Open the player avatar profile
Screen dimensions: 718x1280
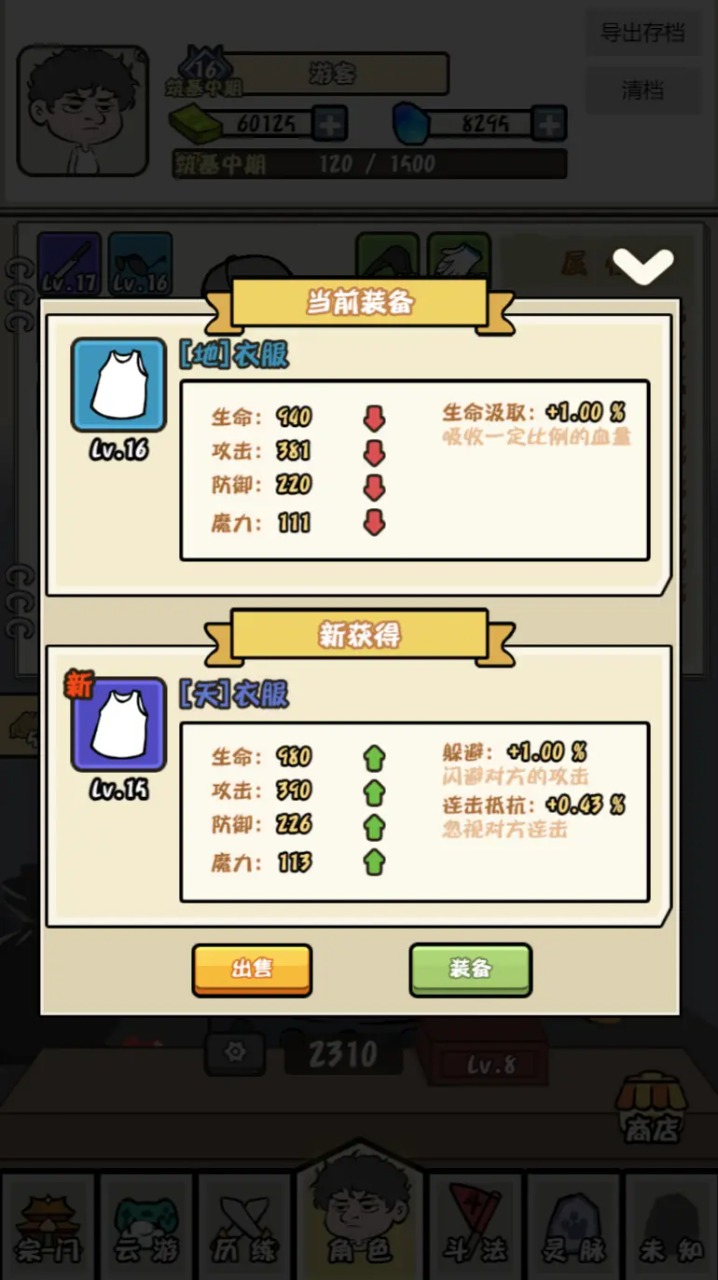[83, 110]
